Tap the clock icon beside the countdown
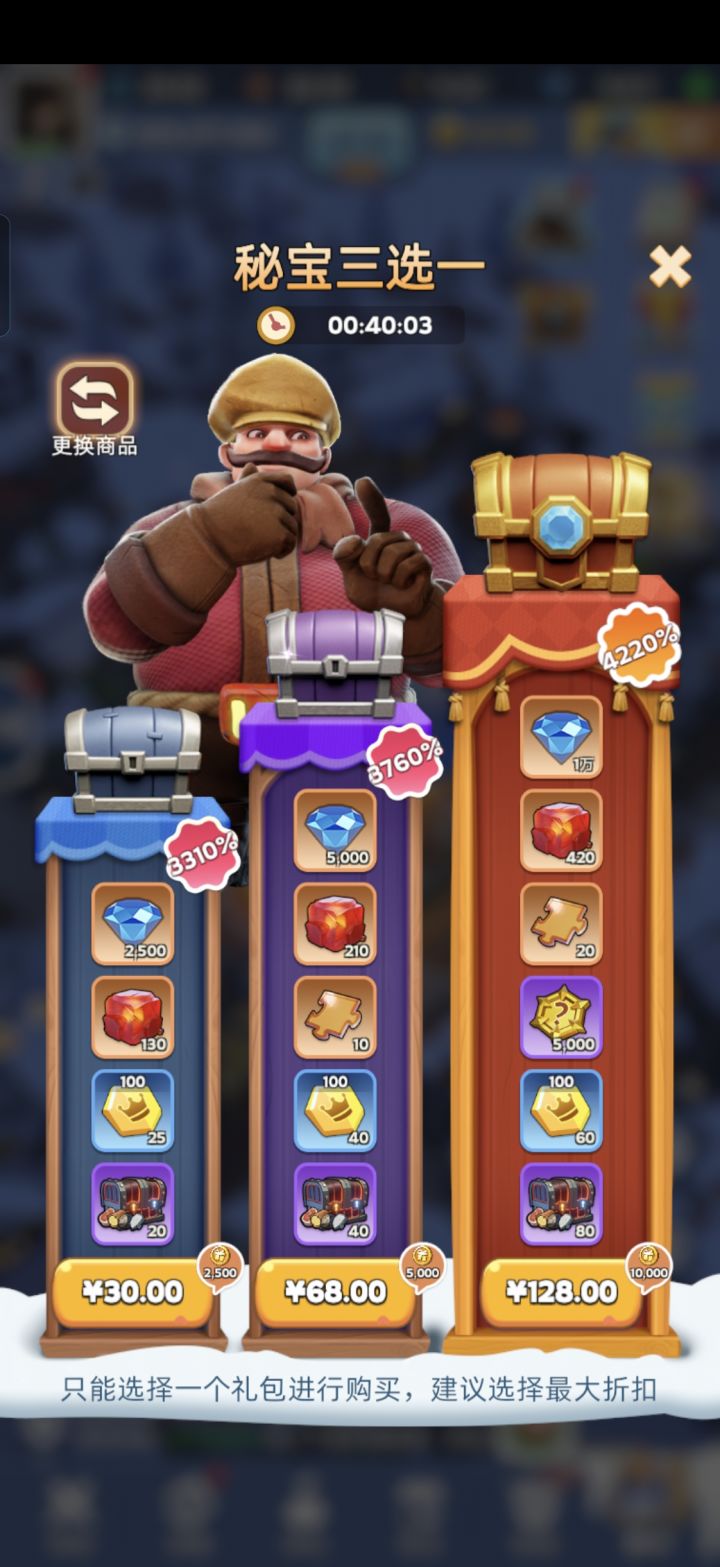This screenshot has height=1567, width=720. 277,325
